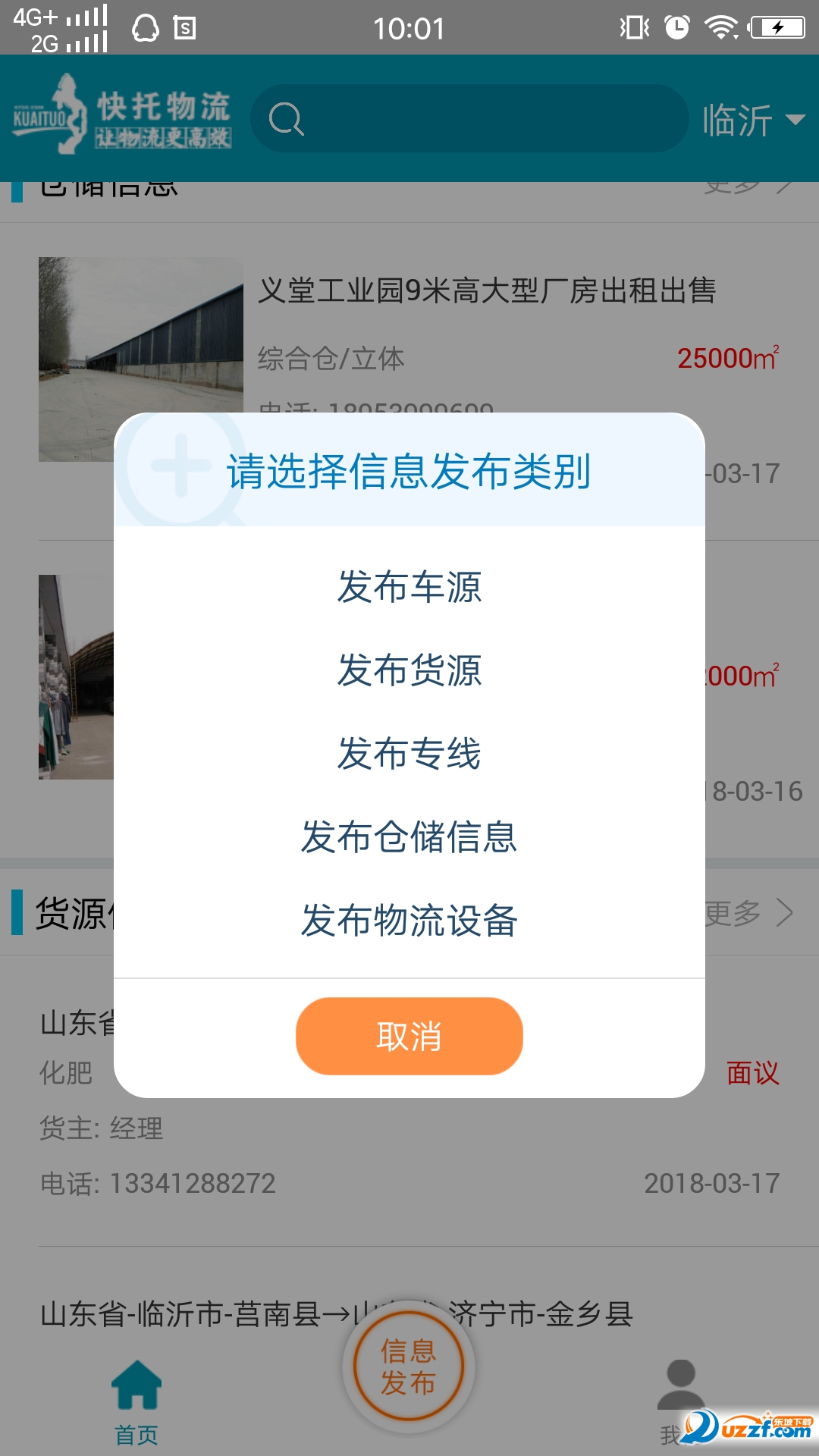The width and height of the screenshot is (819, 1456).
Task: Select 发布专线 from the dialog
Action: 409,755
